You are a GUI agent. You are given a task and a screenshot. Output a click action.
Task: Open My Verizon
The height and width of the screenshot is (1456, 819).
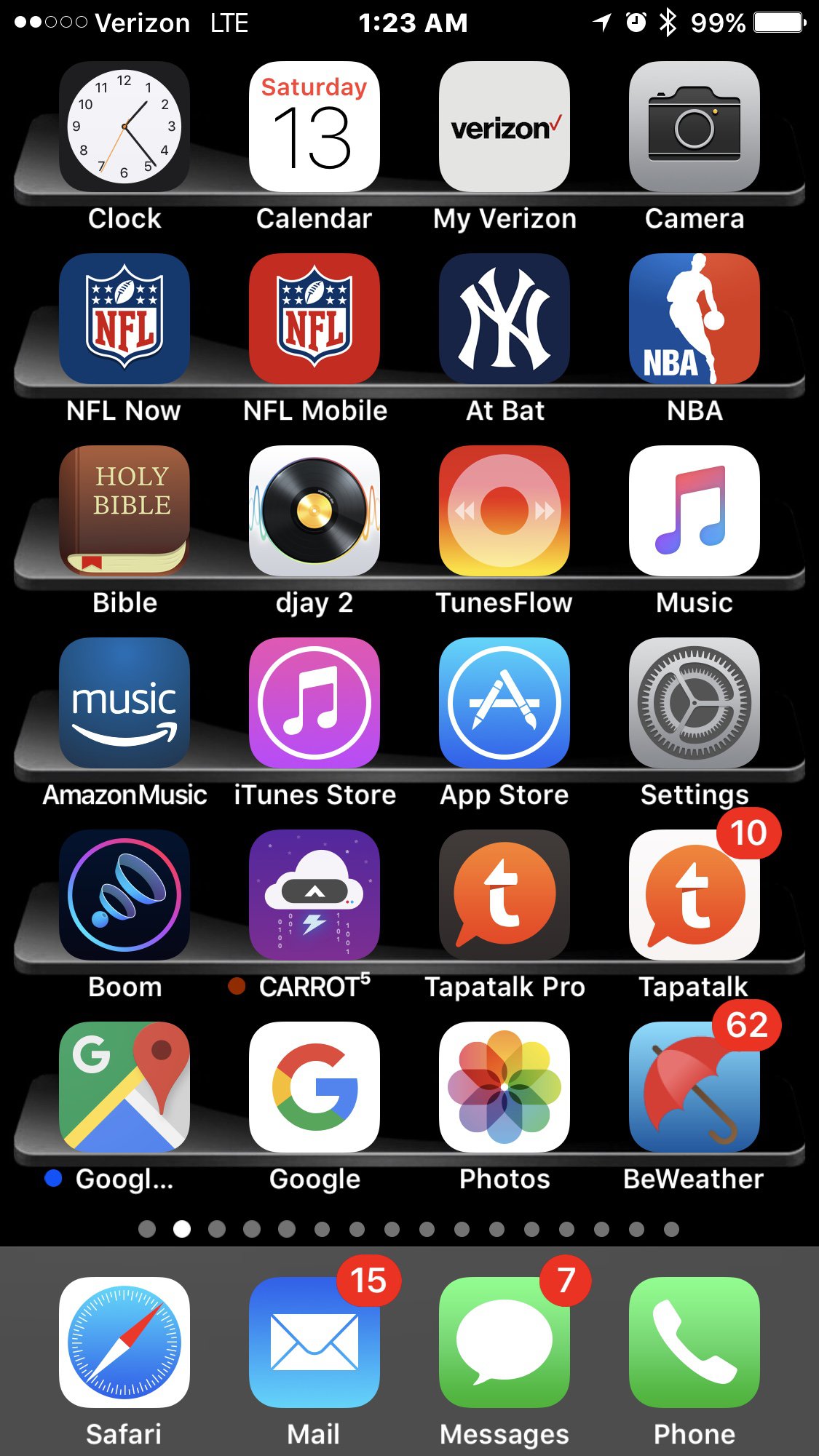505,127
